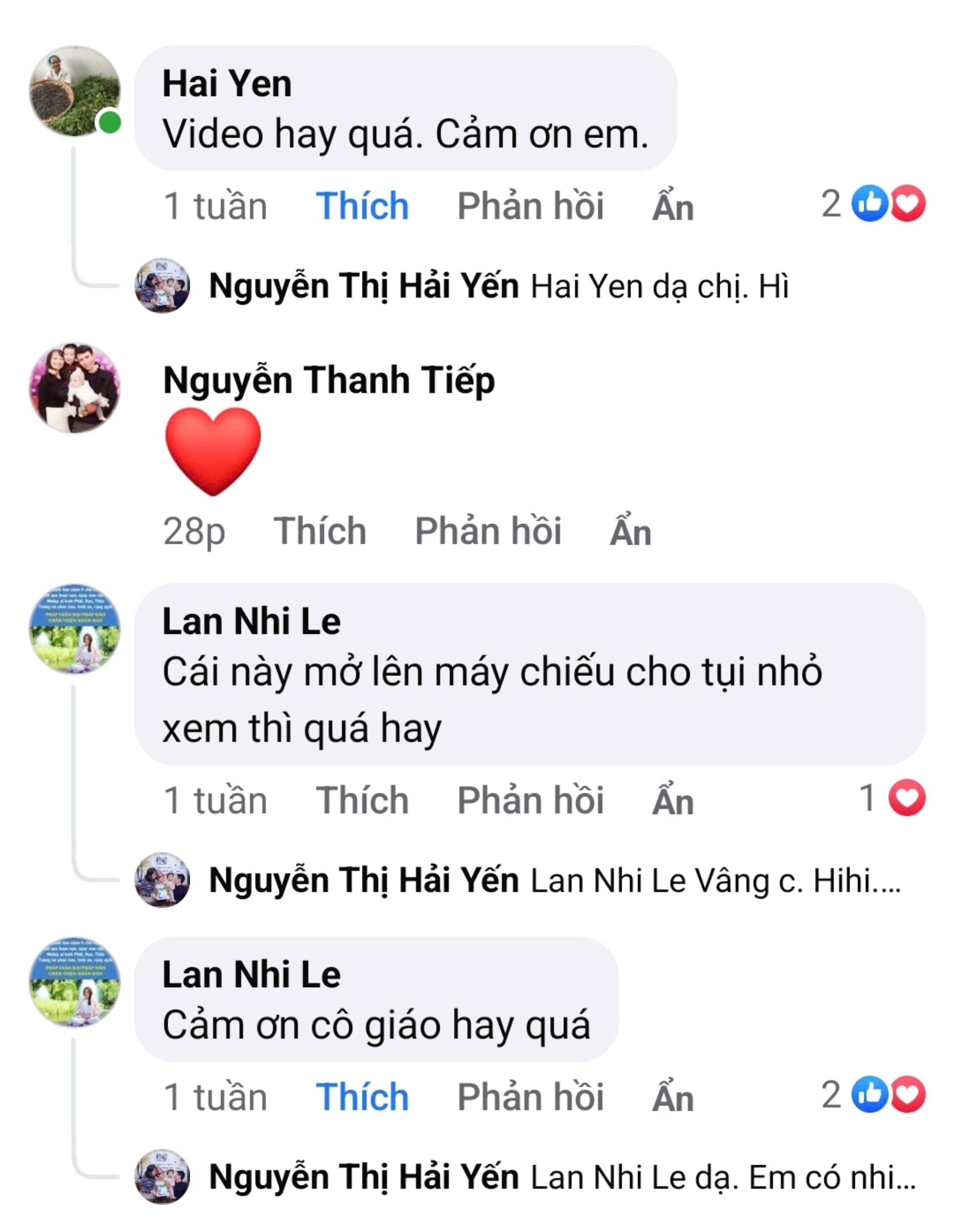Like Lan Nhi Le's 'máy chiếu' comment
This screenshot has width=954, height=1232.
[x=362, y=800]
